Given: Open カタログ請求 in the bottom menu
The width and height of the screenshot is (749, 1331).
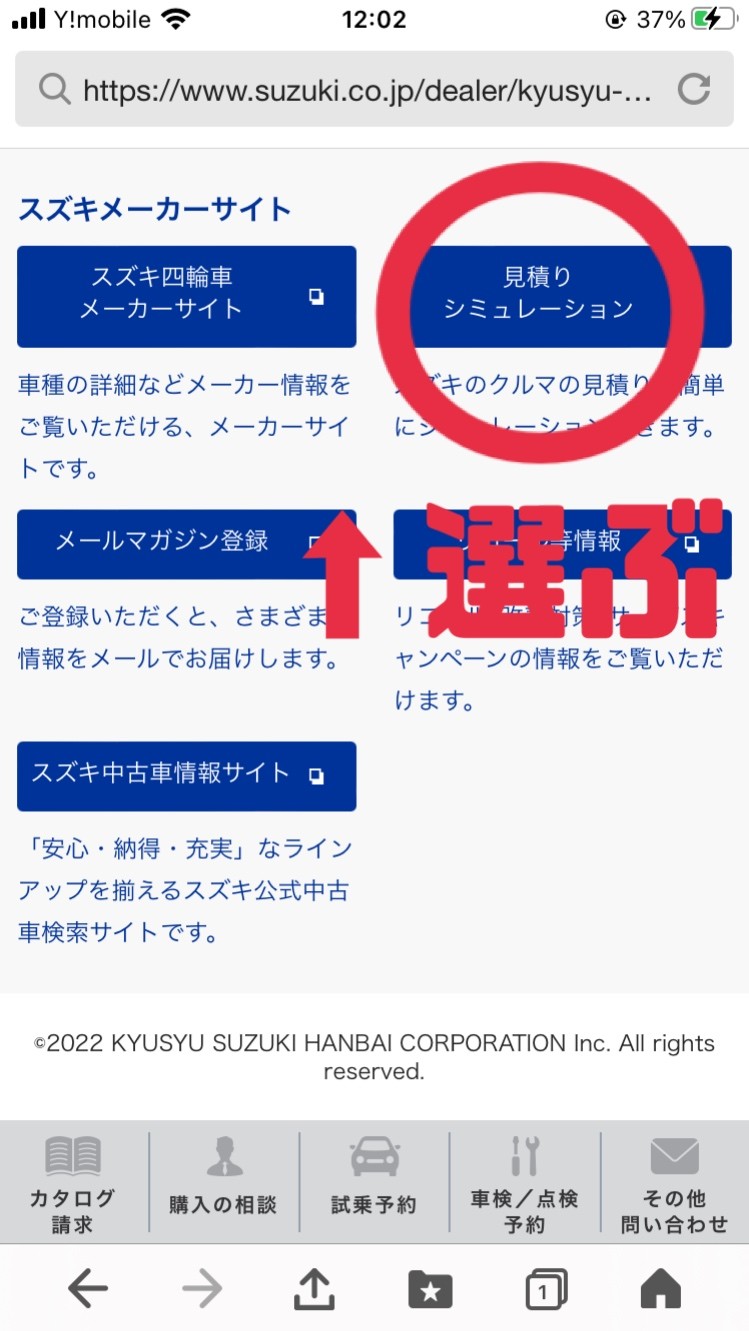Looking at the screenshot, I should (x=73, y=1185).
